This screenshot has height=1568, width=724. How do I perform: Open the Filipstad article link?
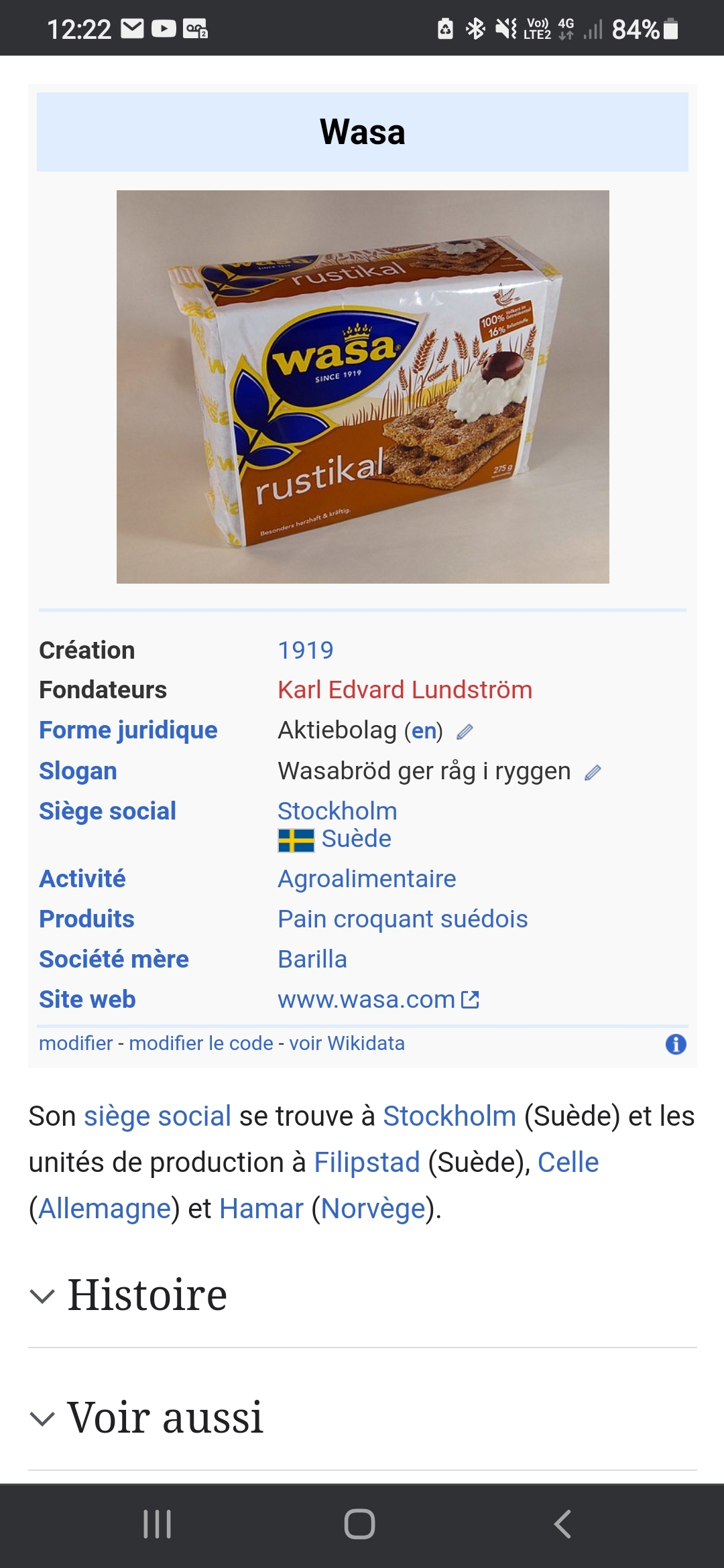[x=367, y=1162]
